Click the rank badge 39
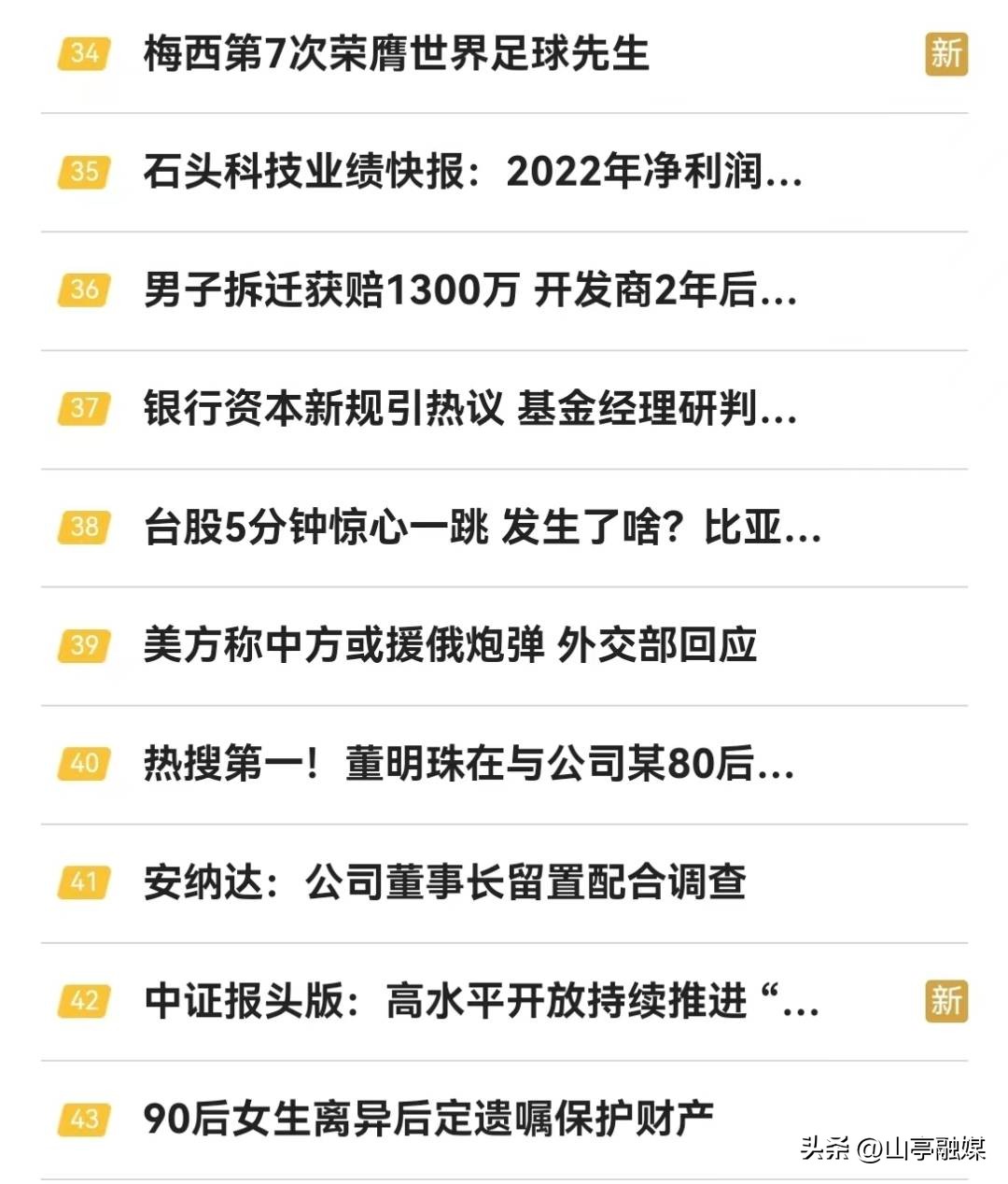 click(85, 644)
